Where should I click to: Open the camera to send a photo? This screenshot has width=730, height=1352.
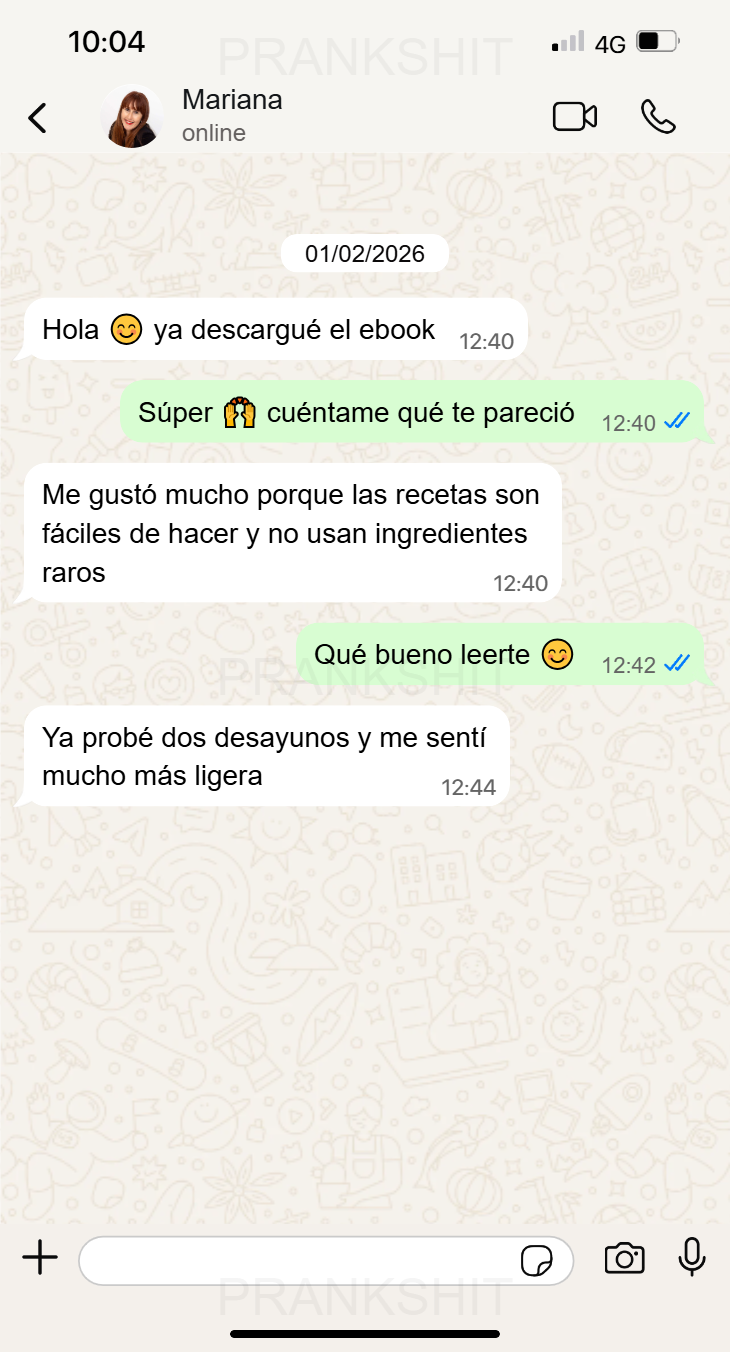pyautogui.click(x=624, y=1258)
